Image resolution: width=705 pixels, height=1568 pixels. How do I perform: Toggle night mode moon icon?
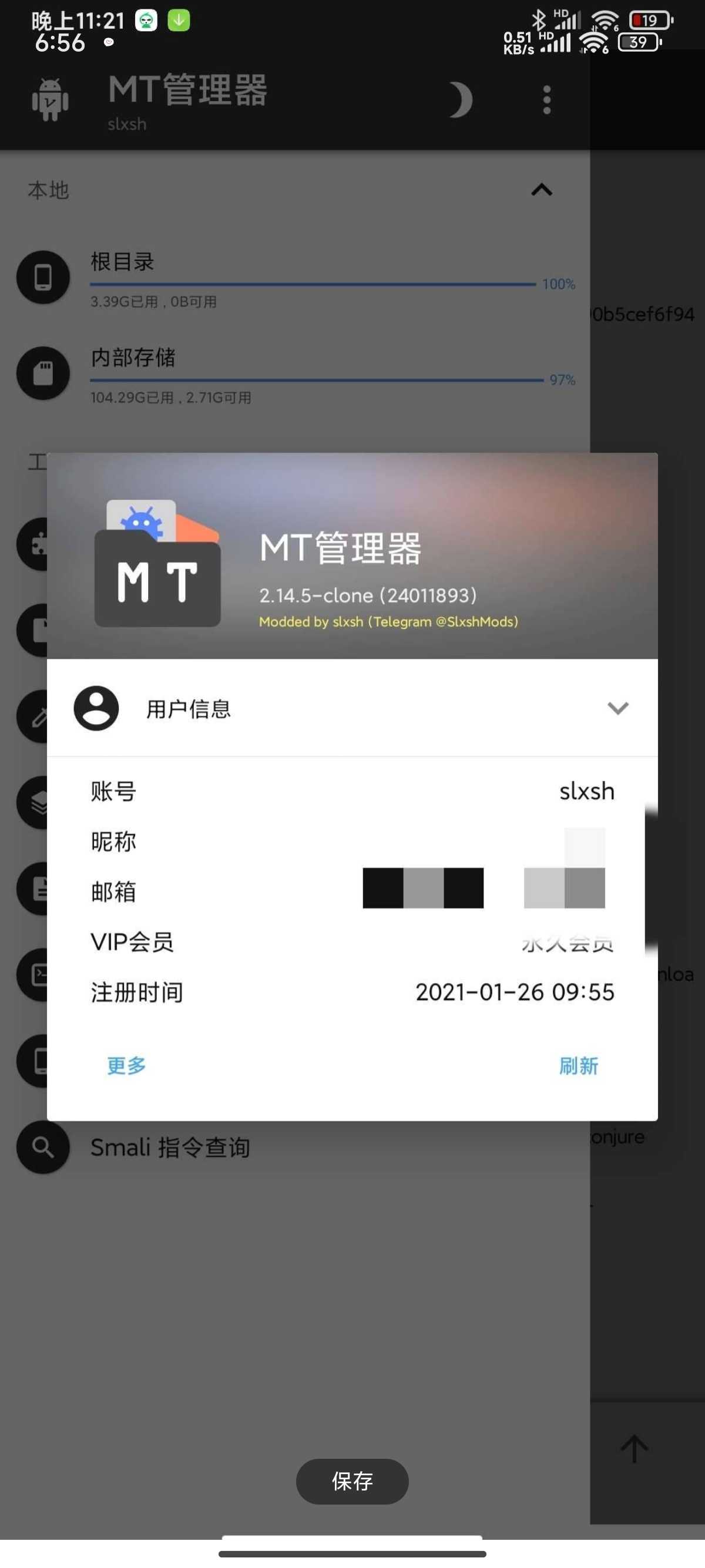(x=461, y=100)
